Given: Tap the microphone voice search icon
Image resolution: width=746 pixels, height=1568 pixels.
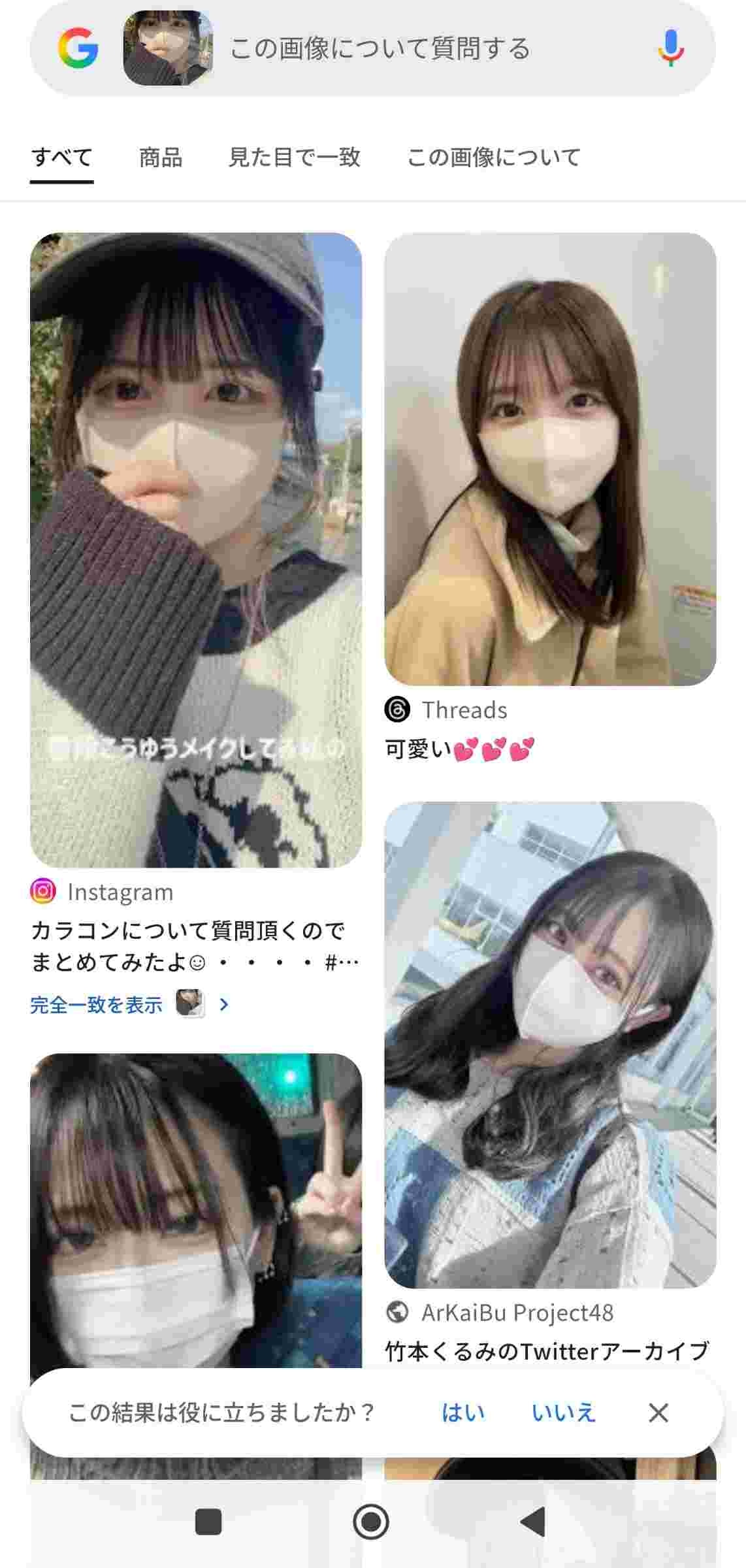Looking at the screenshot, I should 670,48.
